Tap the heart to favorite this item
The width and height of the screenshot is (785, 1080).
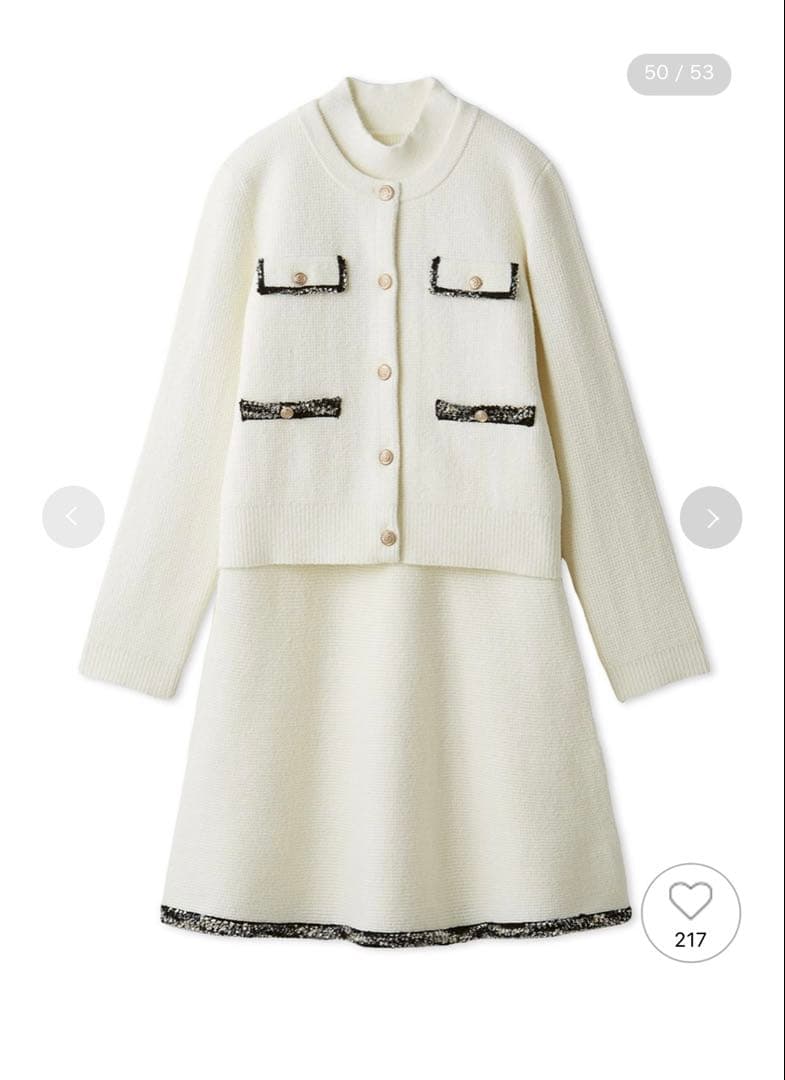coord(690,902)
